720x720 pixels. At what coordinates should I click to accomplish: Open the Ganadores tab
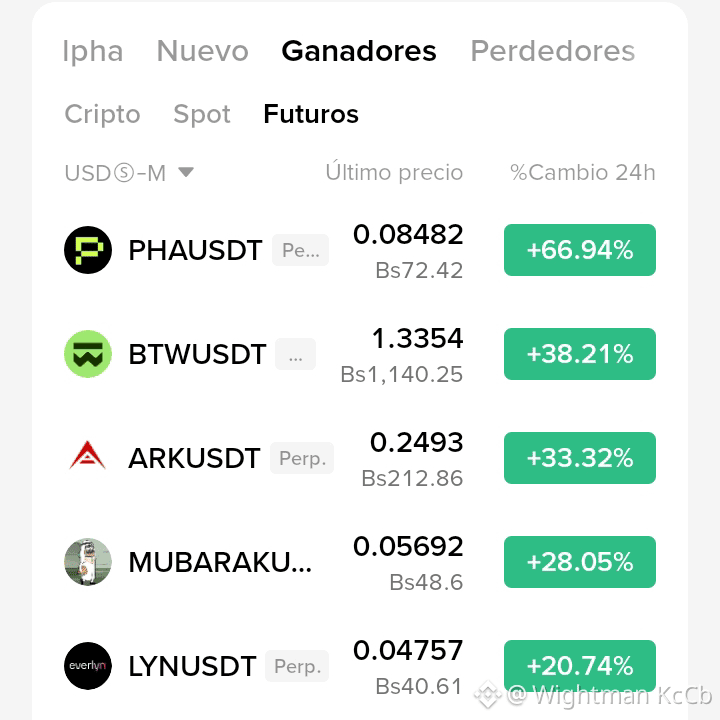359,51
